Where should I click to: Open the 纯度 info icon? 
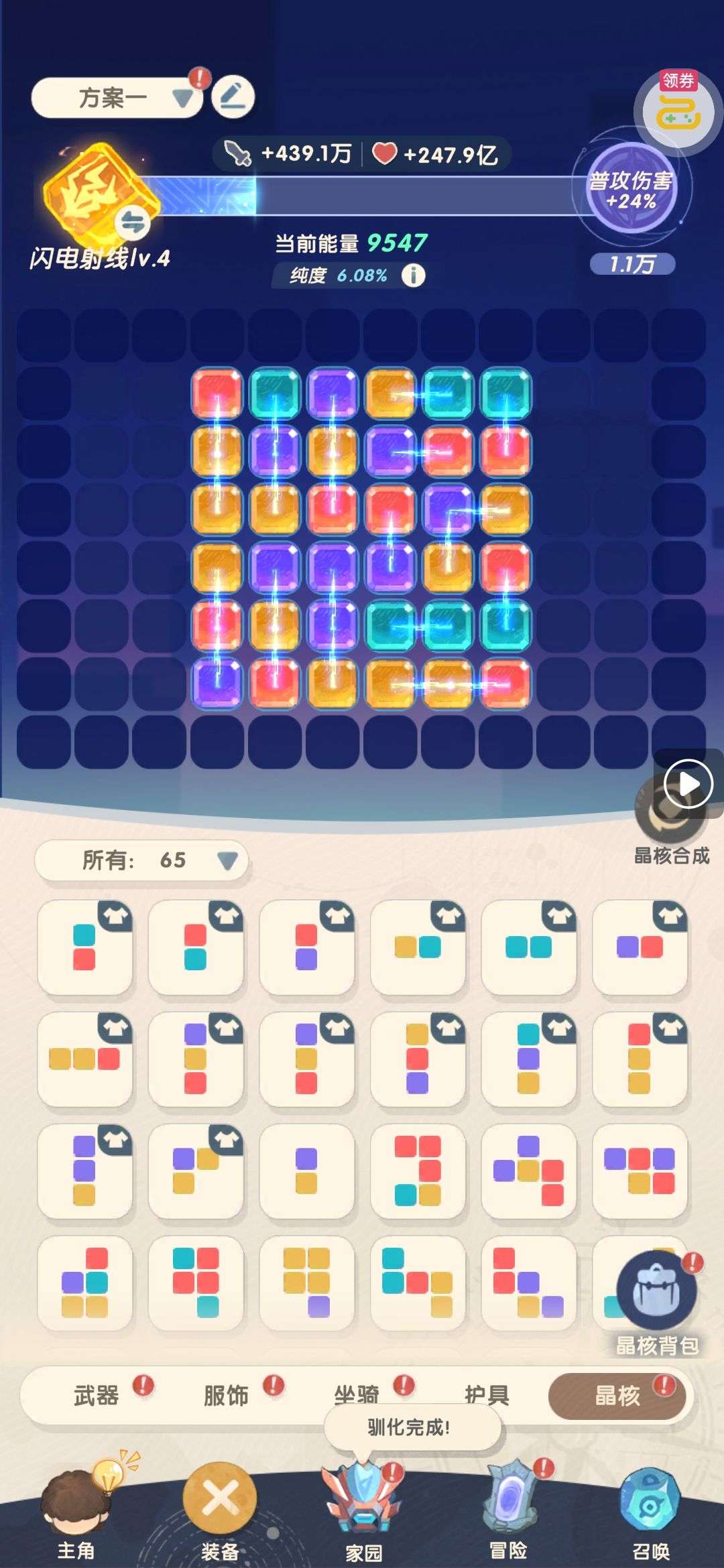click(x=414, y=275)
